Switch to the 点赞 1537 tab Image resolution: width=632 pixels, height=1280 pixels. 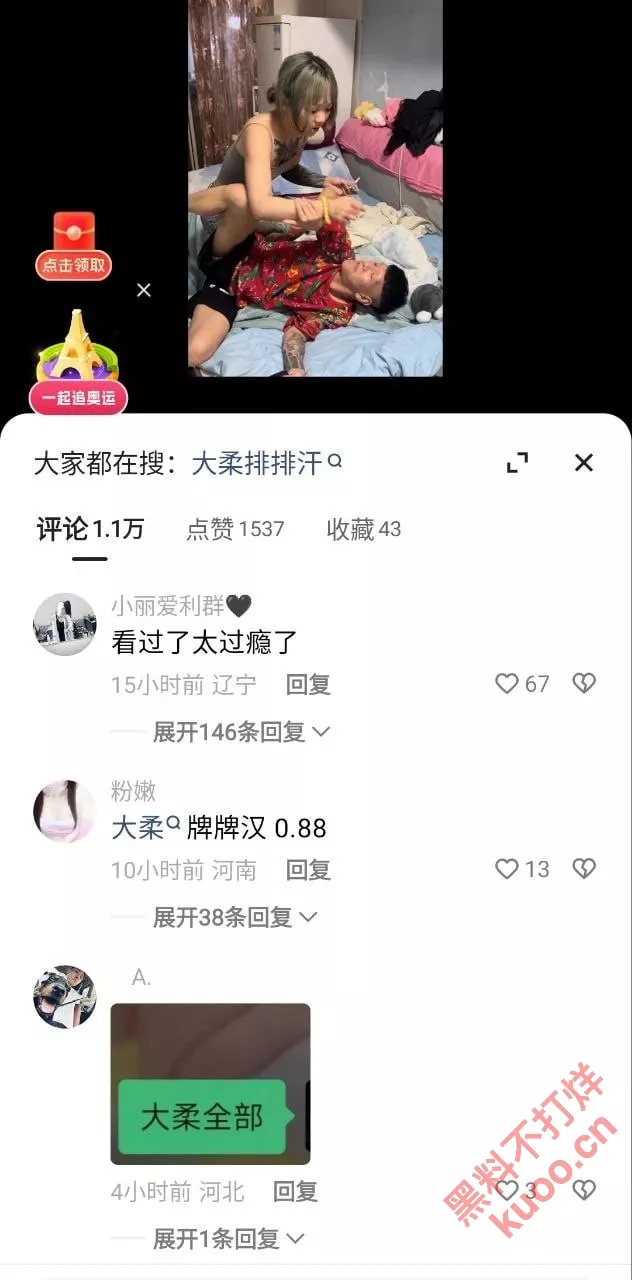point(235,529)
